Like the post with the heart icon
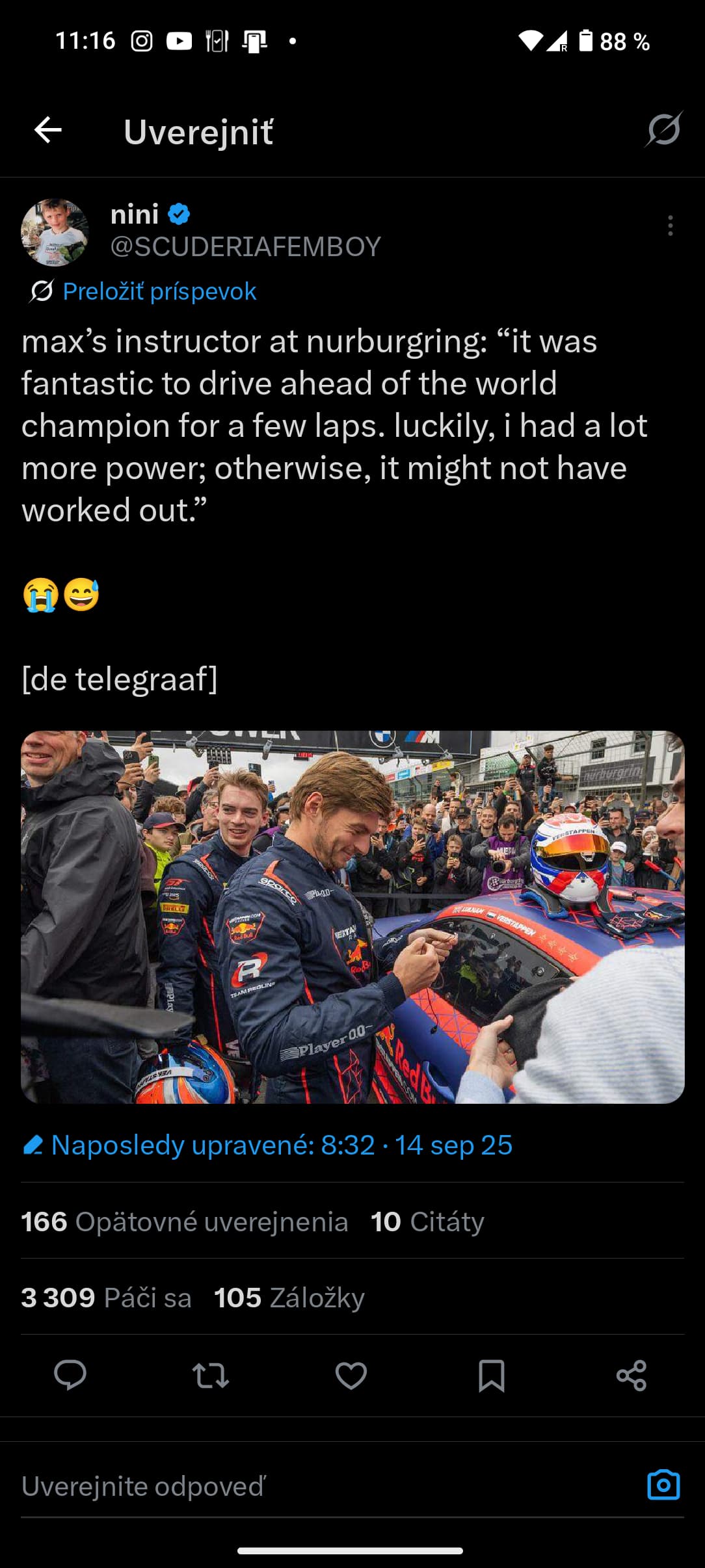Viewport: 705px width, 1568px height. [x=351, y=1376]
